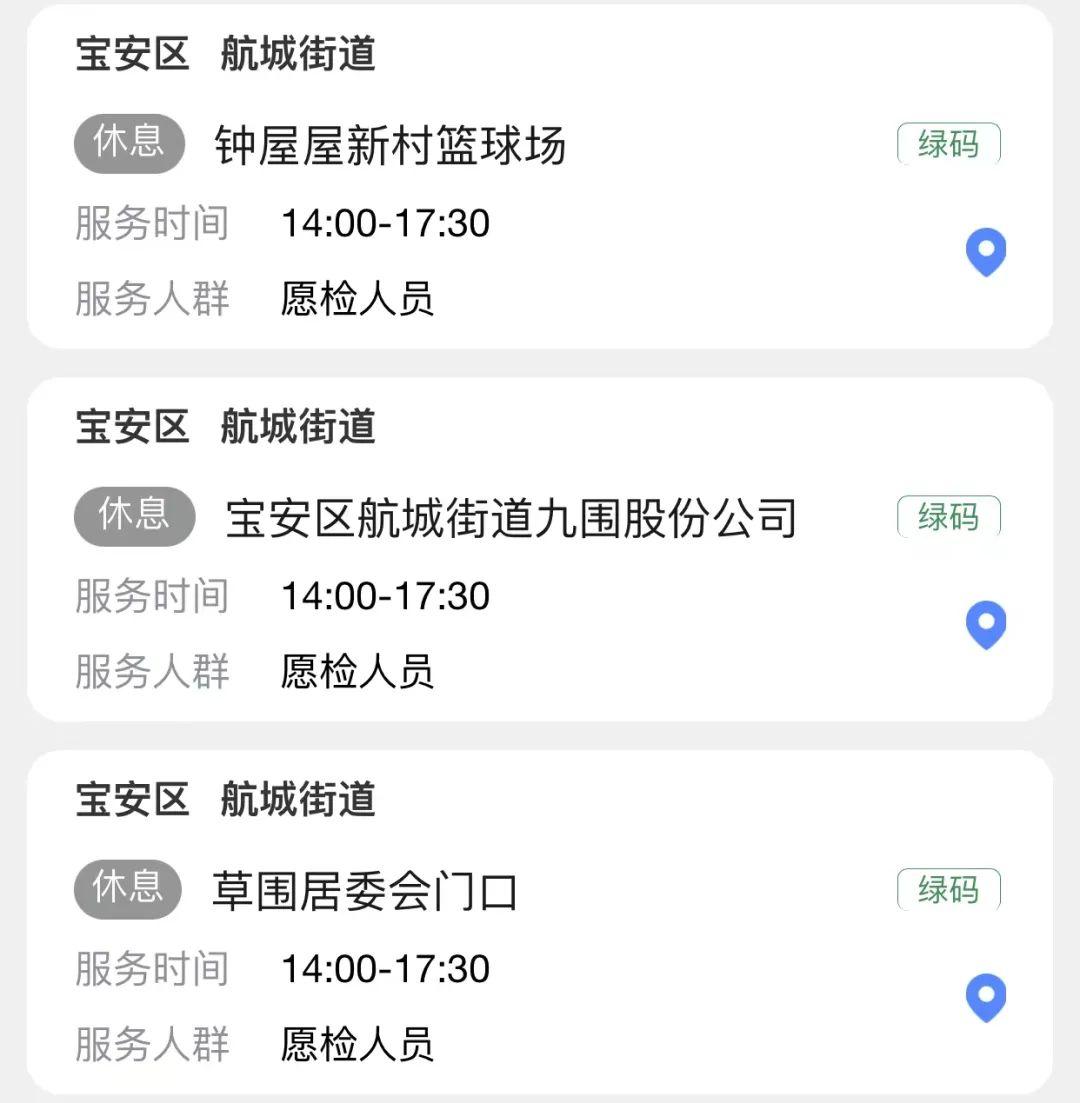Screen dimensions: 1080x1103
Task: Open map location for 钟屋屋新村篮球场
Action: 985,251
